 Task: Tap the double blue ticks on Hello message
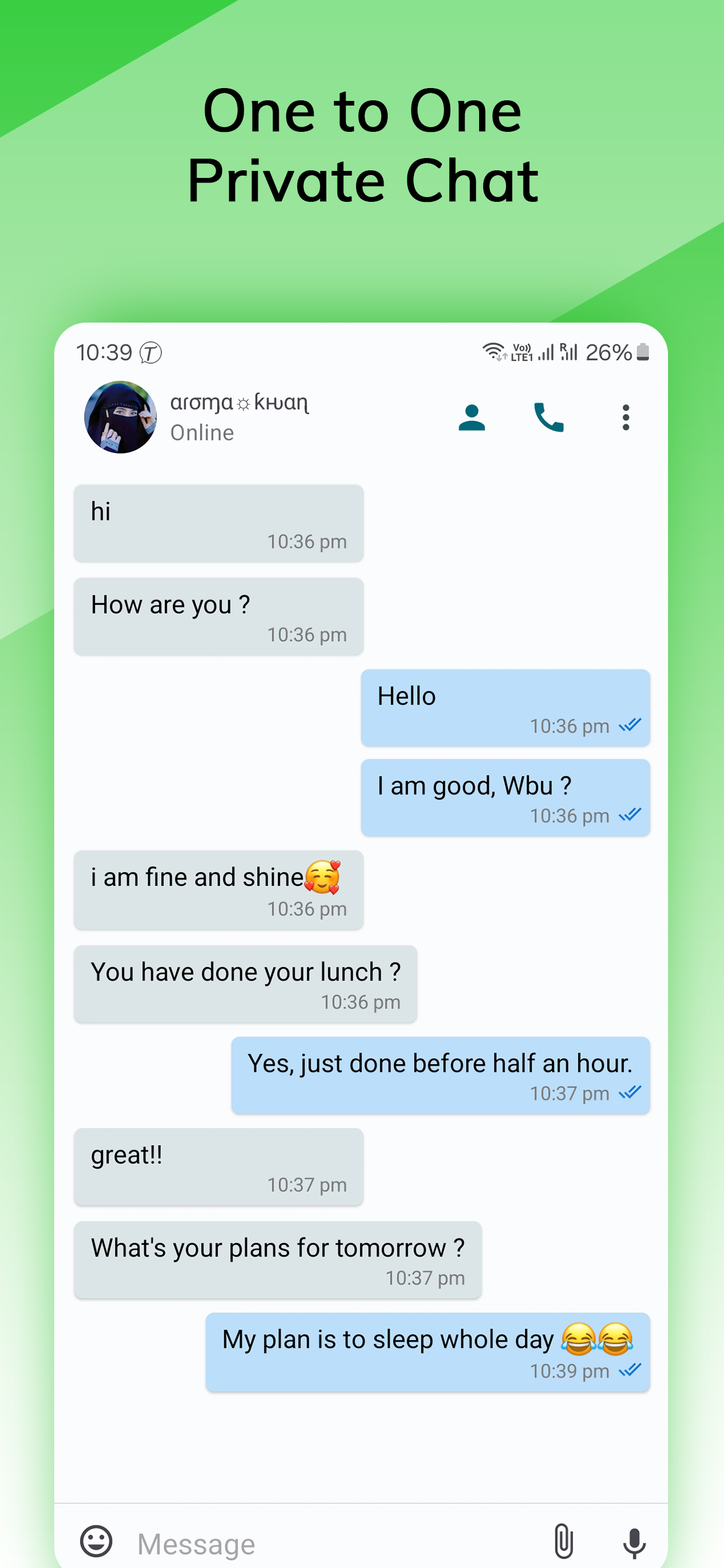631,725
